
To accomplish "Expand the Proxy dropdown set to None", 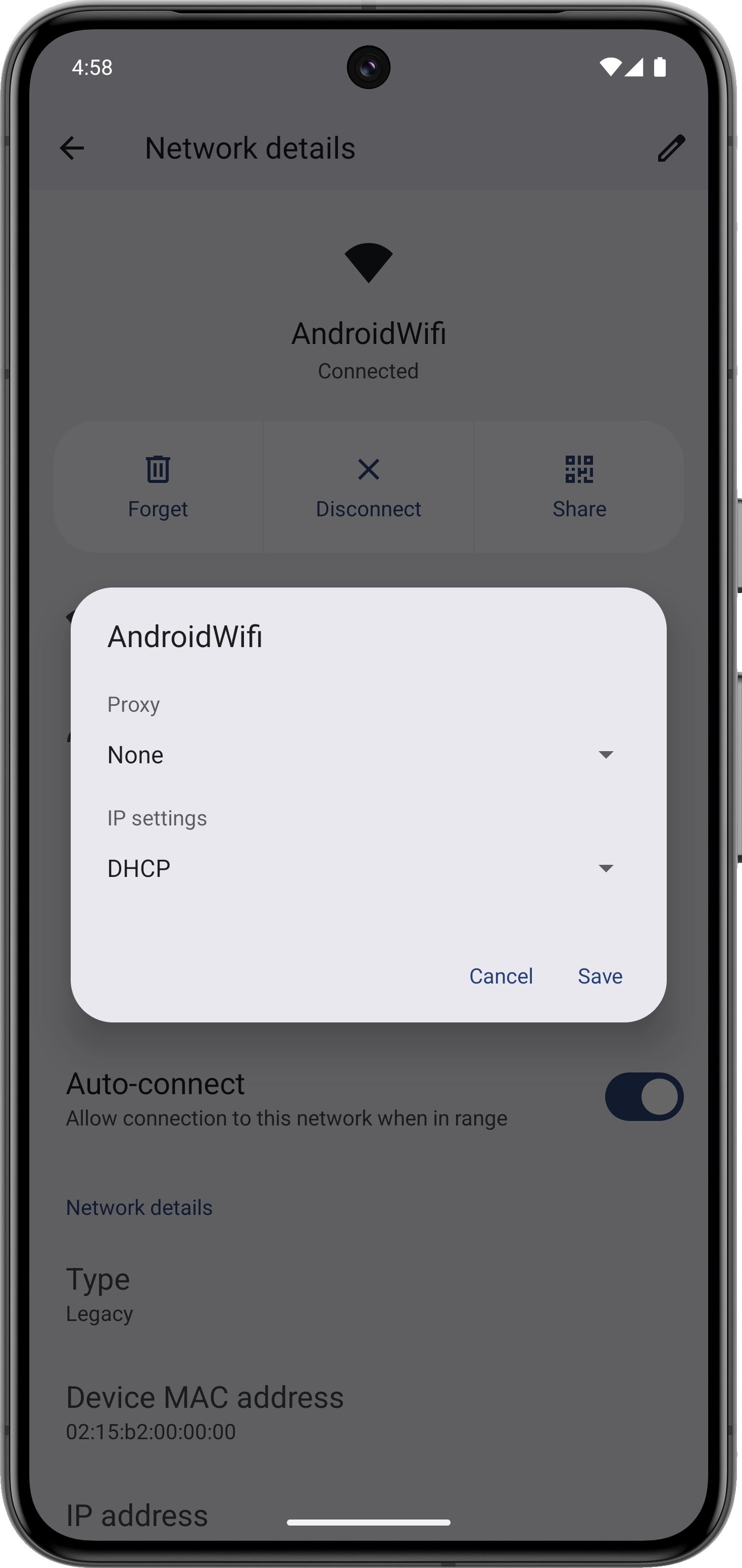I will coord(362,755).
